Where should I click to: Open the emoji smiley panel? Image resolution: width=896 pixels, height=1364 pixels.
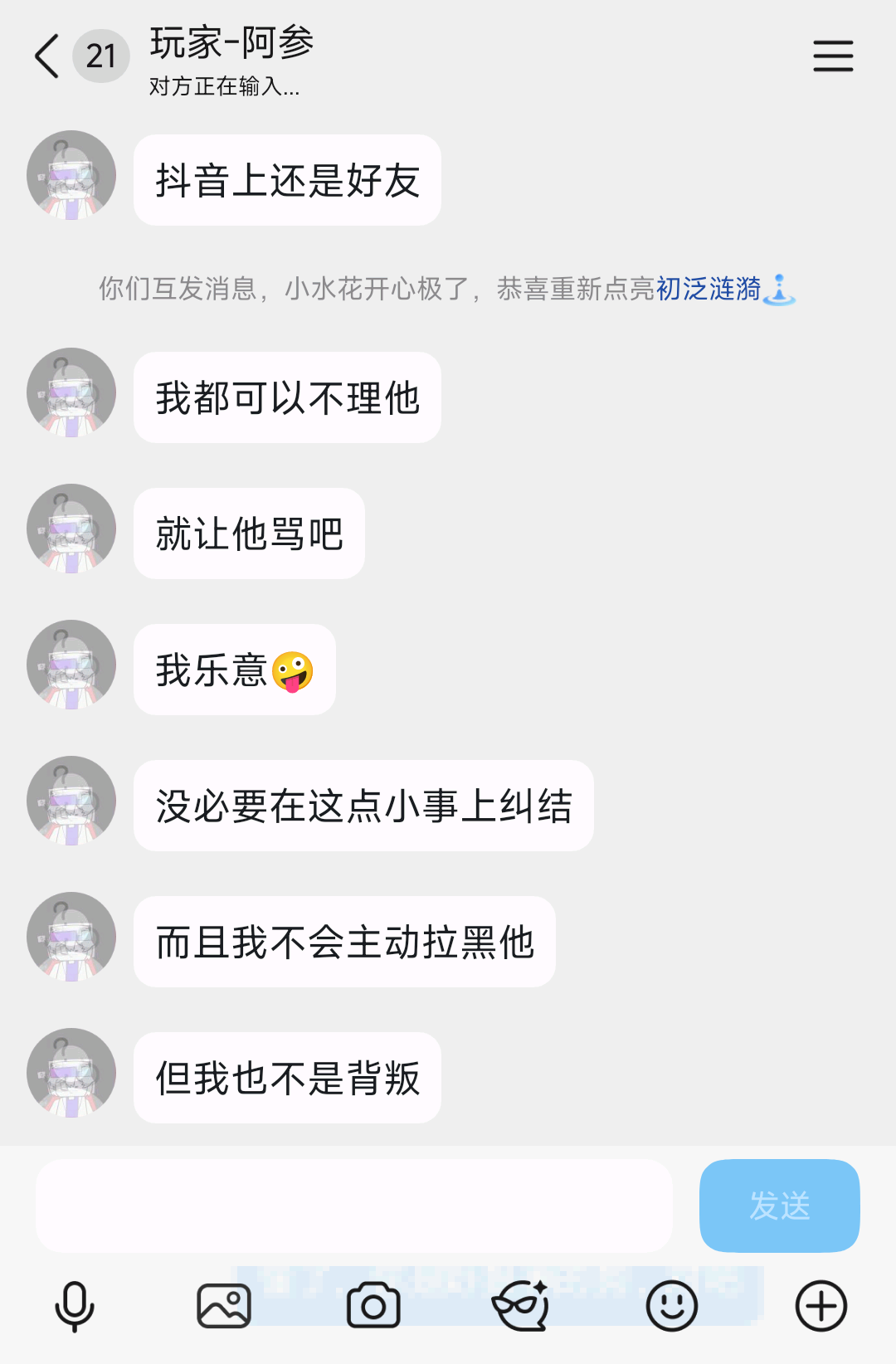pos(671,1306)
